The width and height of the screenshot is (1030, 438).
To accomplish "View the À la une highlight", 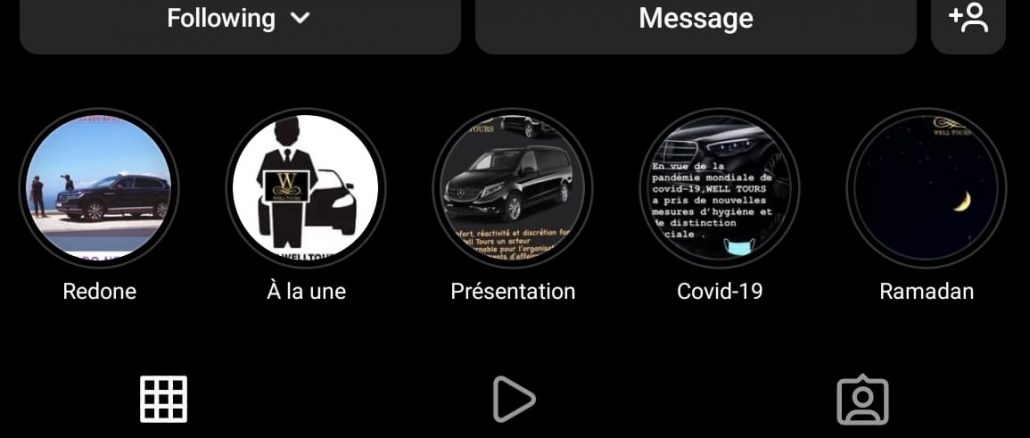I will (306, 188).
